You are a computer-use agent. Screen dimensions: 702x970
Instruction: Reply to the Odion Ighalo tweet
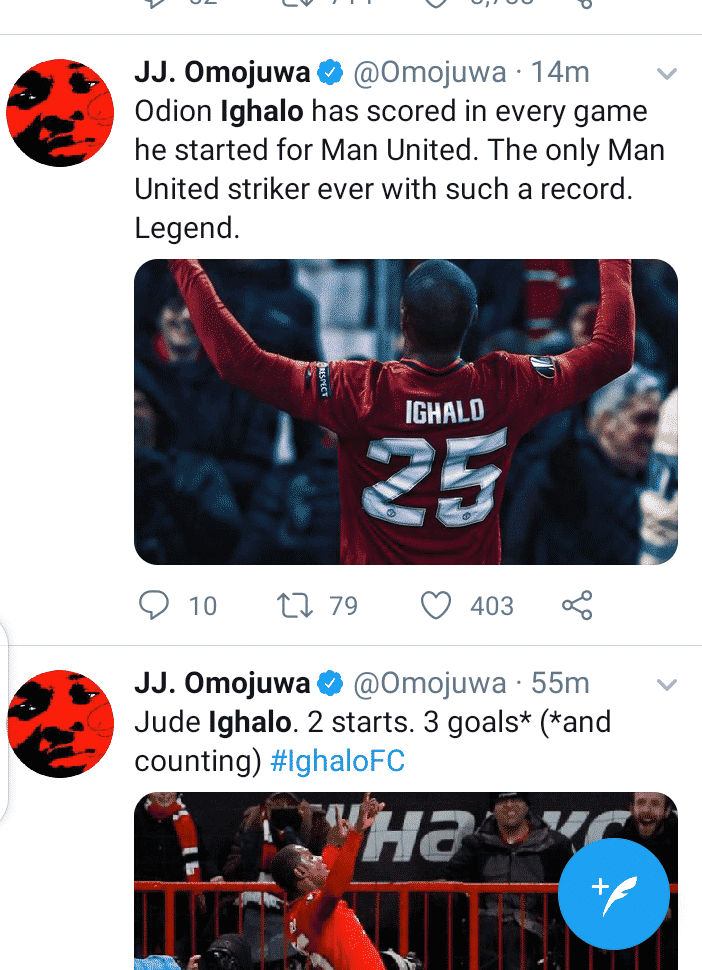pos(153,605)
